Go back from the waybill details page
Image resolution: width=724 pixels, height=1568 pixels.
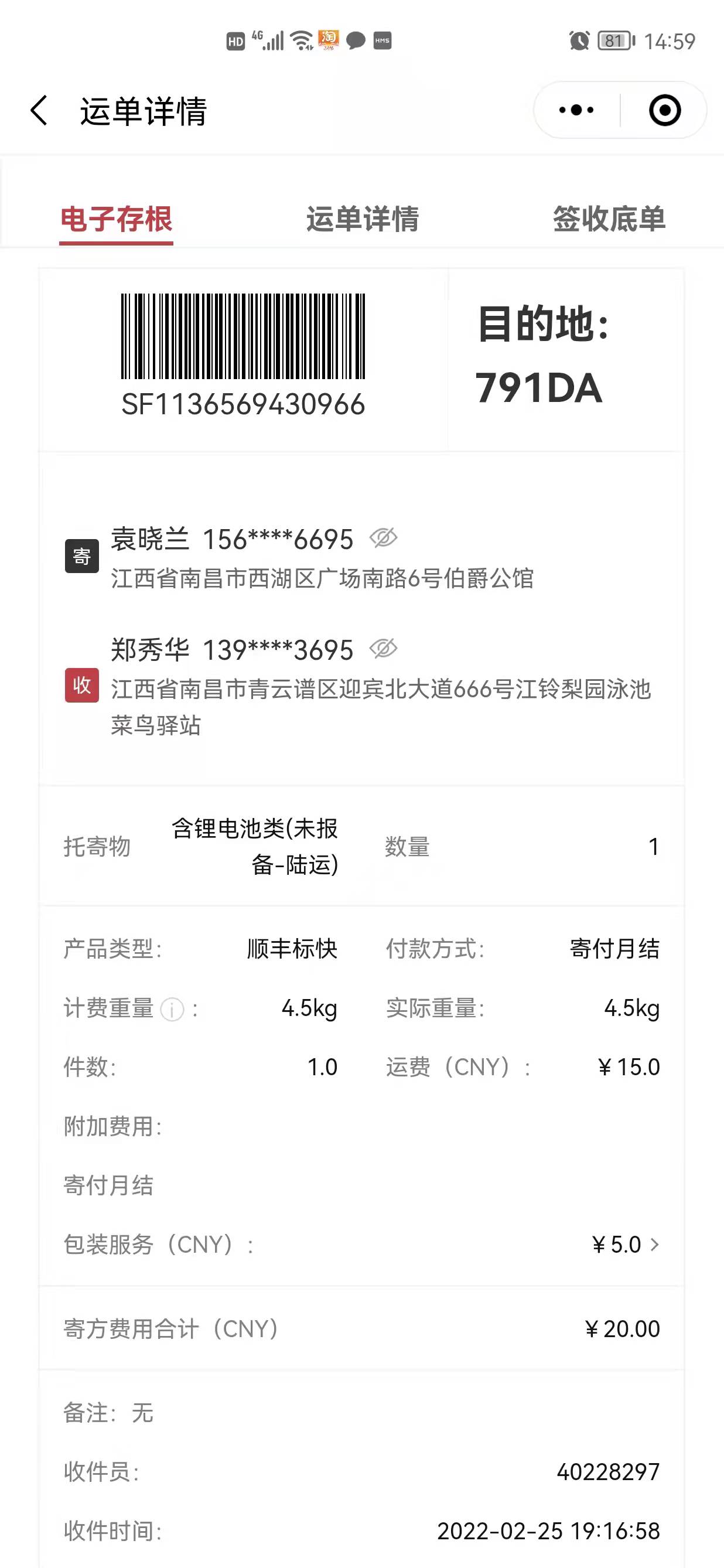pos(39,111)
